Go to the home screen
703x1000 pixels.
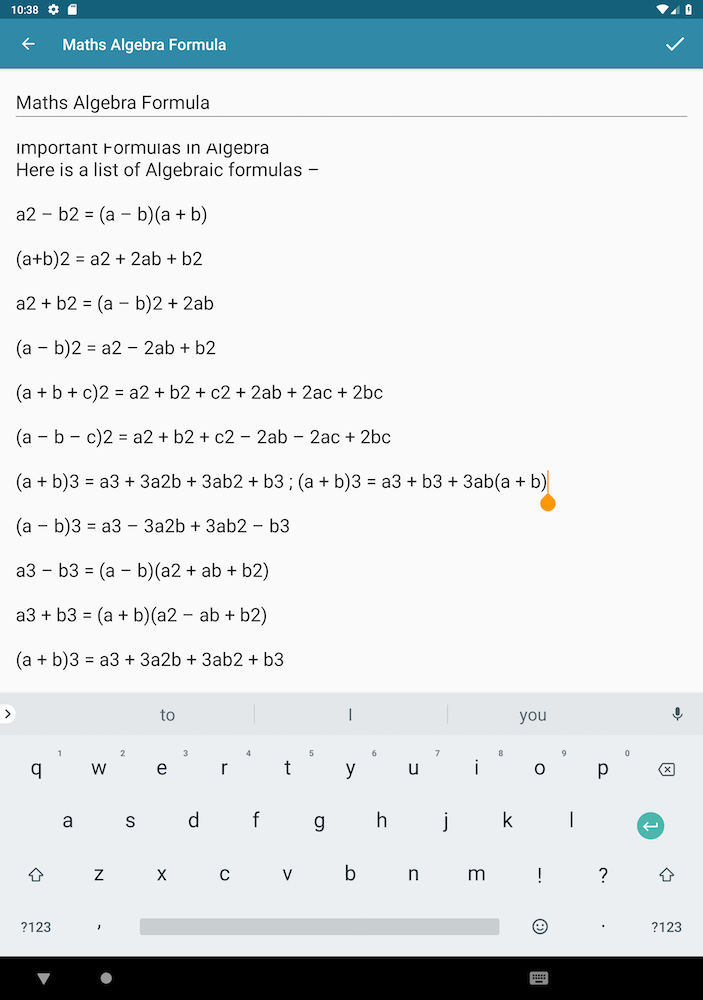(106, 977)
